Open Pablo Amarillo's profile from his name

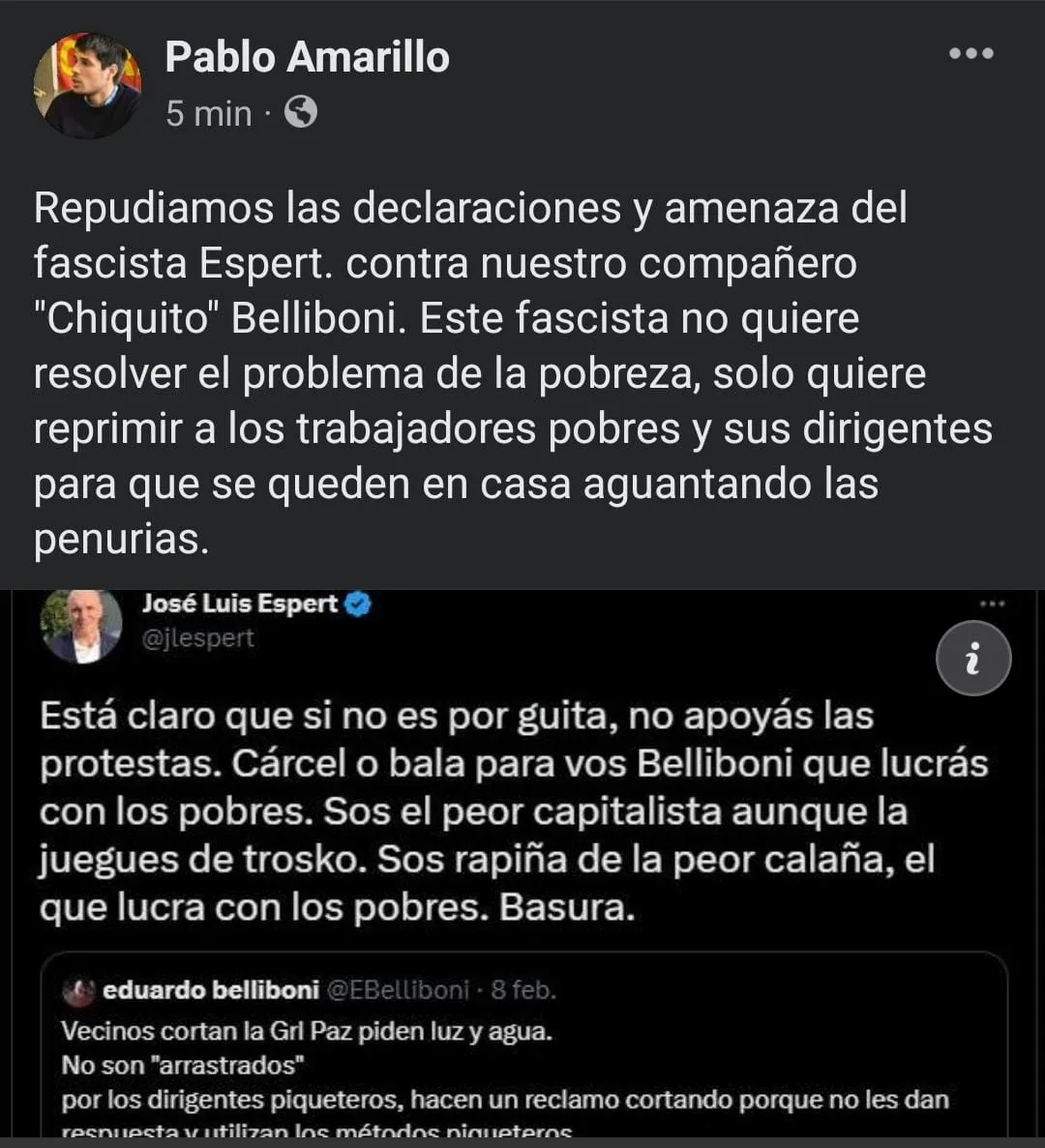(307, 57)
